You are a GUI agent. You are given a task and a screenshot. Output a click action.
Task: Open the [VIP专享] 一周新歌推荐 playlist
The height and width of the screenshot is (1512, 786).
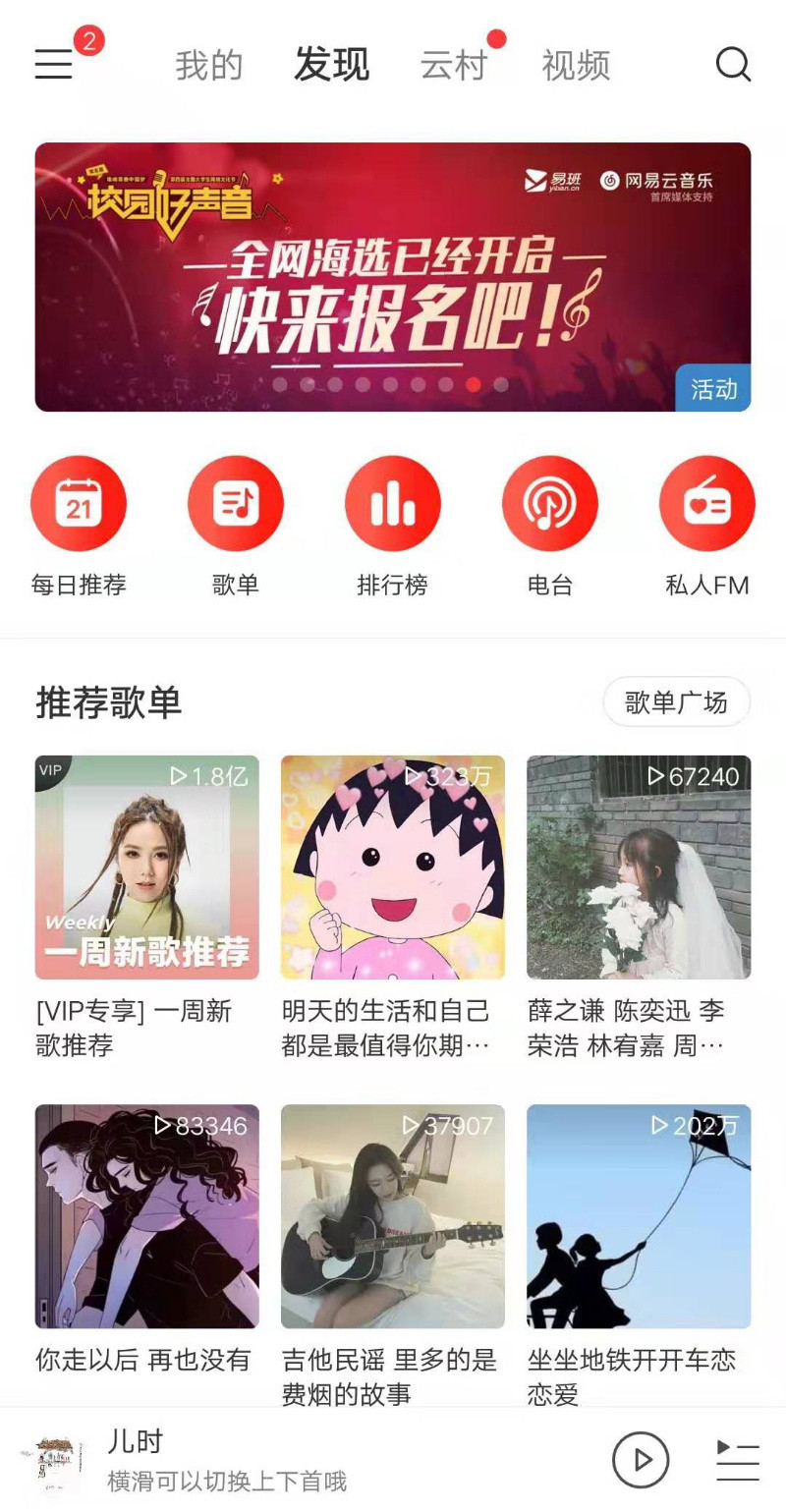(147, 868)
